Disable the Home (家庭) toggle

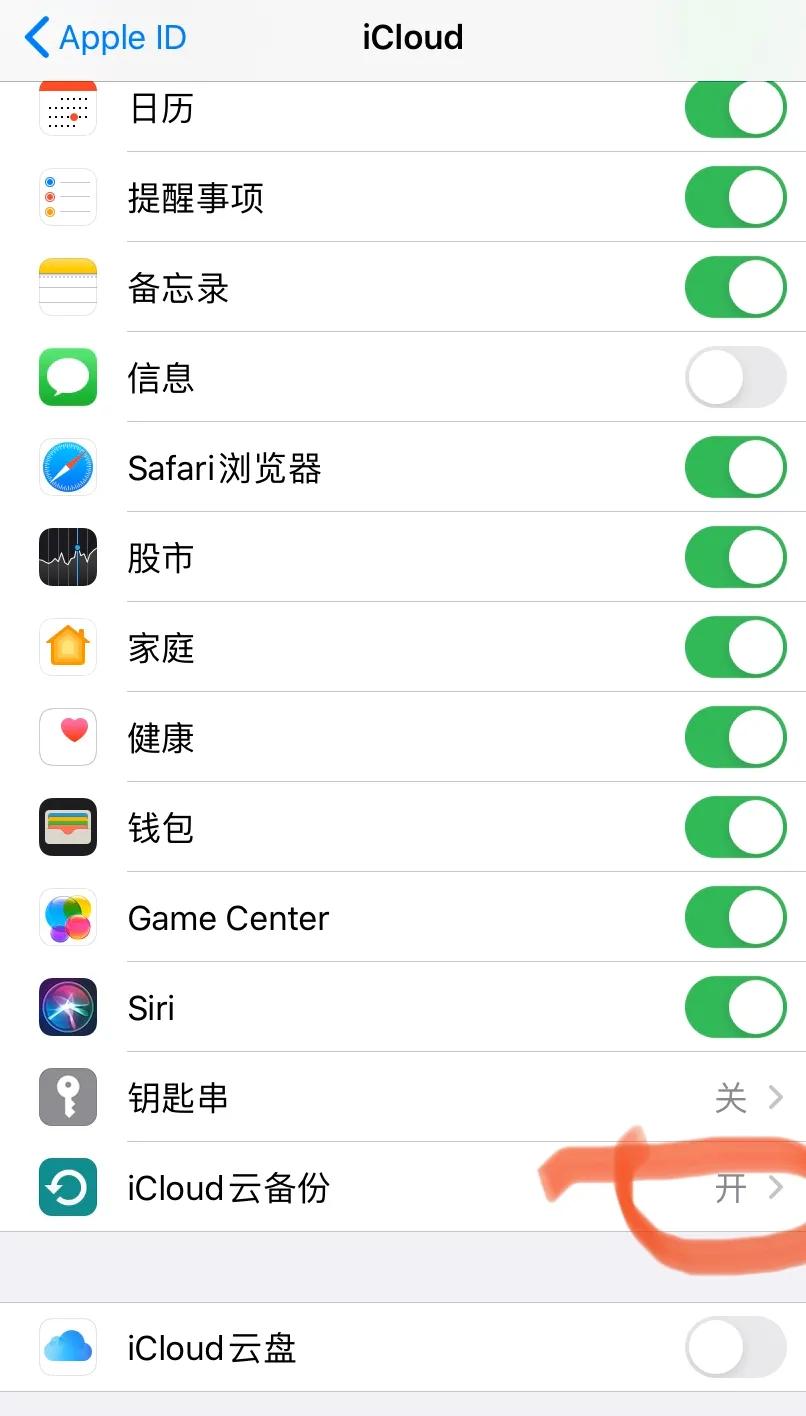point(736,647)
